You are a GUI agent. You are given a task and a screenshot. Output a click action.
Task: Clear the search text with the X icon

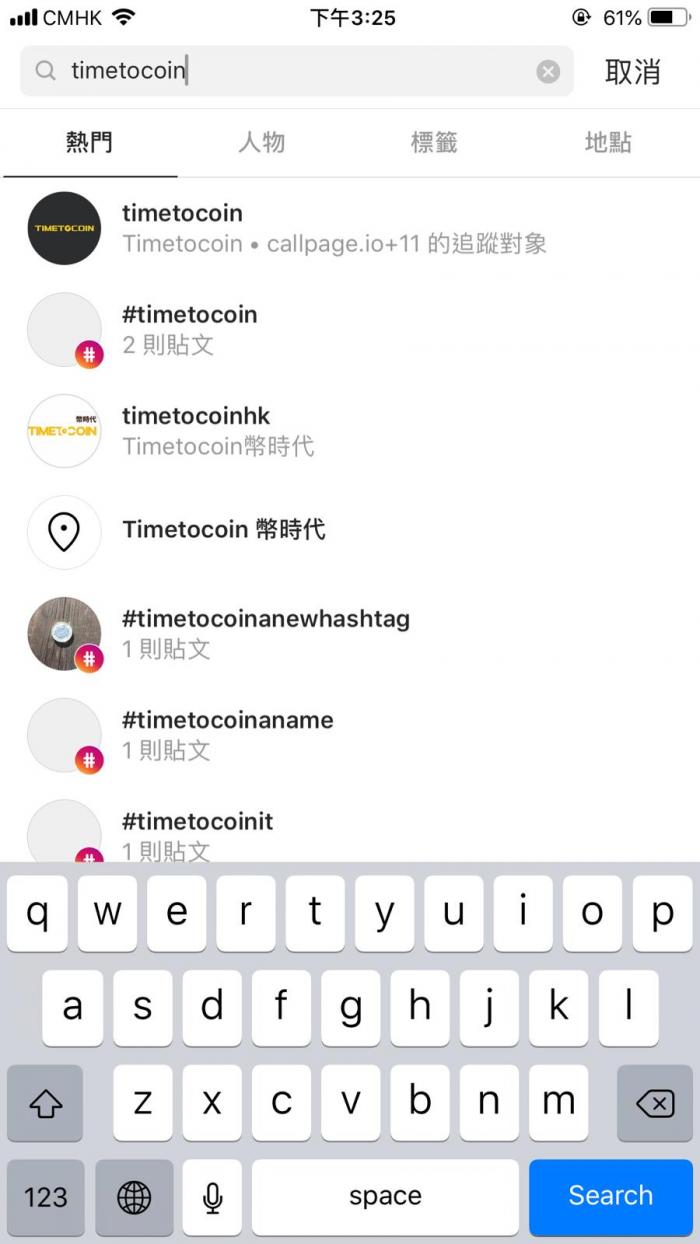coord(548,71)
